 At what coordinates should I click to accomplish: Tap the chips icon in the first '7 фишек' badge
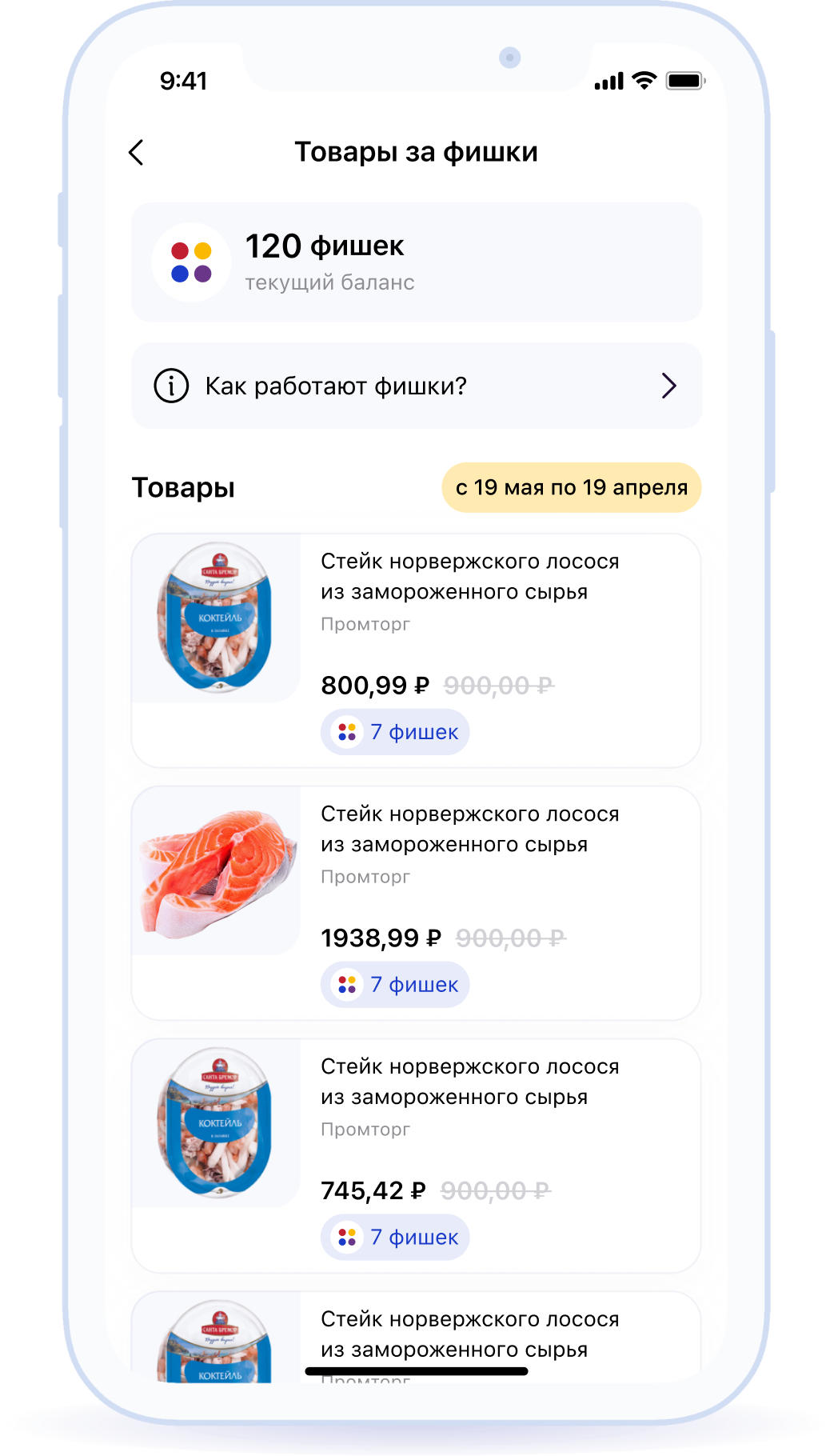[x=347, y=731]
